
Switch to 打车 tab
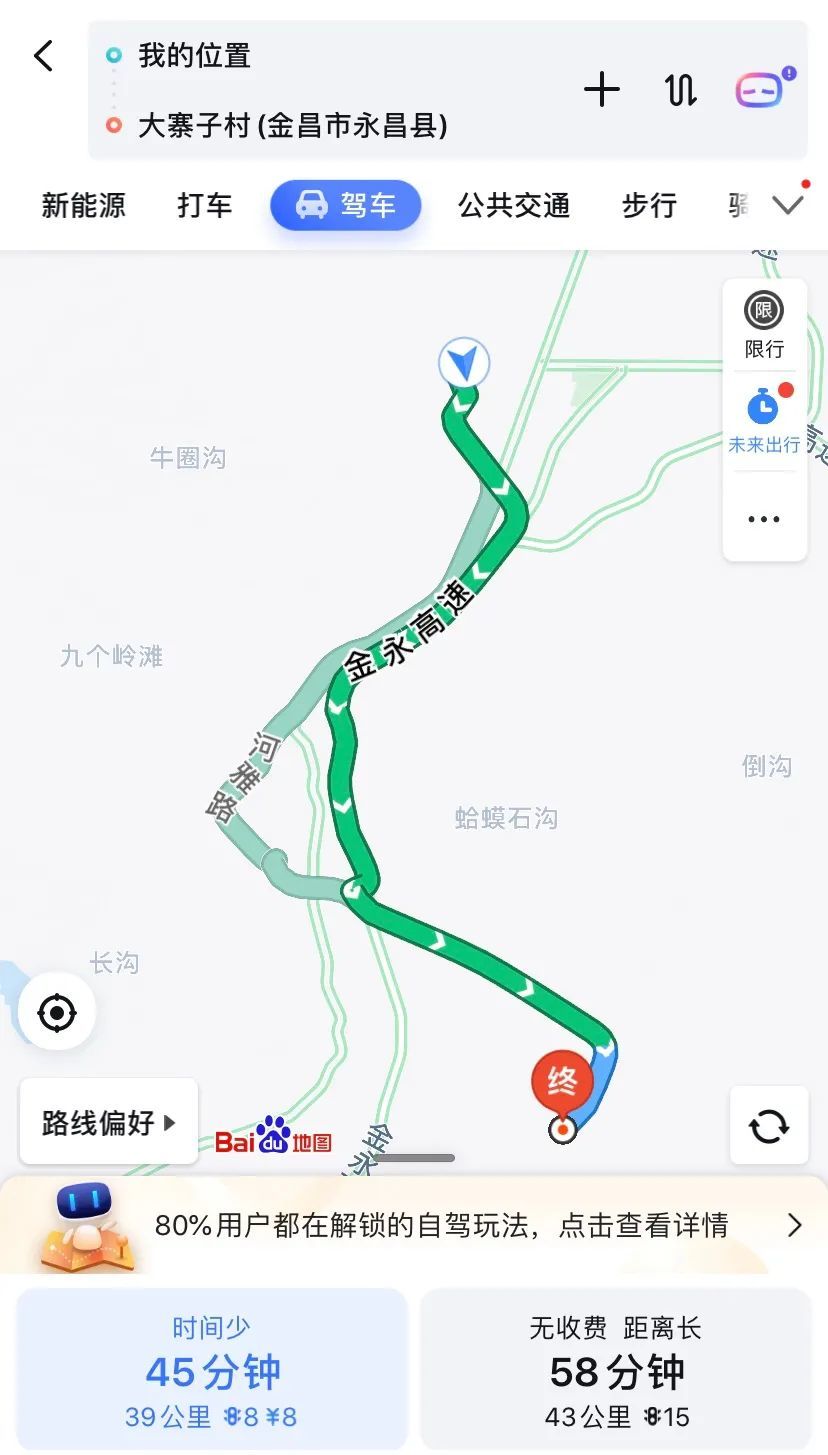(205, 206)
